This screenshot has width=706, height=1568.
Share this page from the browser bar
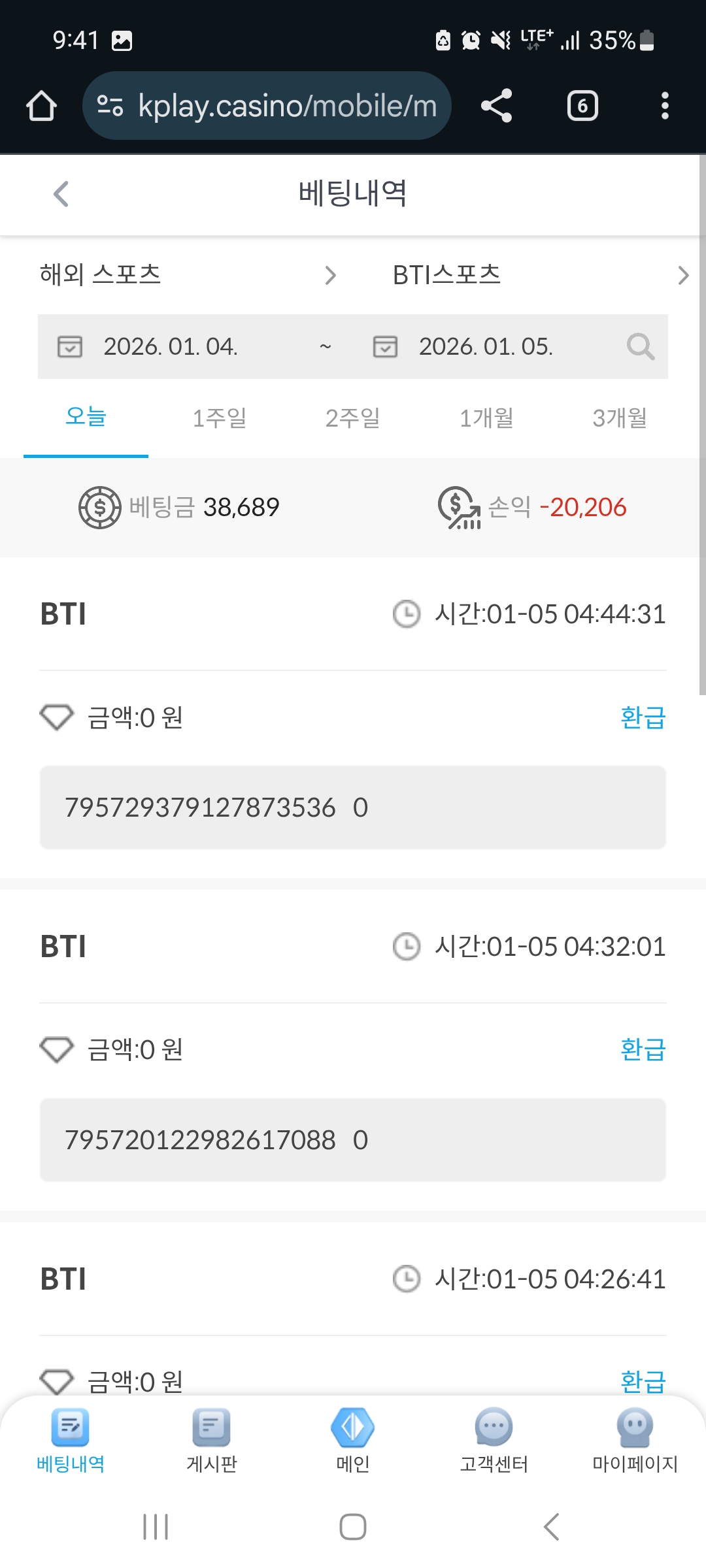coord(496,106)
